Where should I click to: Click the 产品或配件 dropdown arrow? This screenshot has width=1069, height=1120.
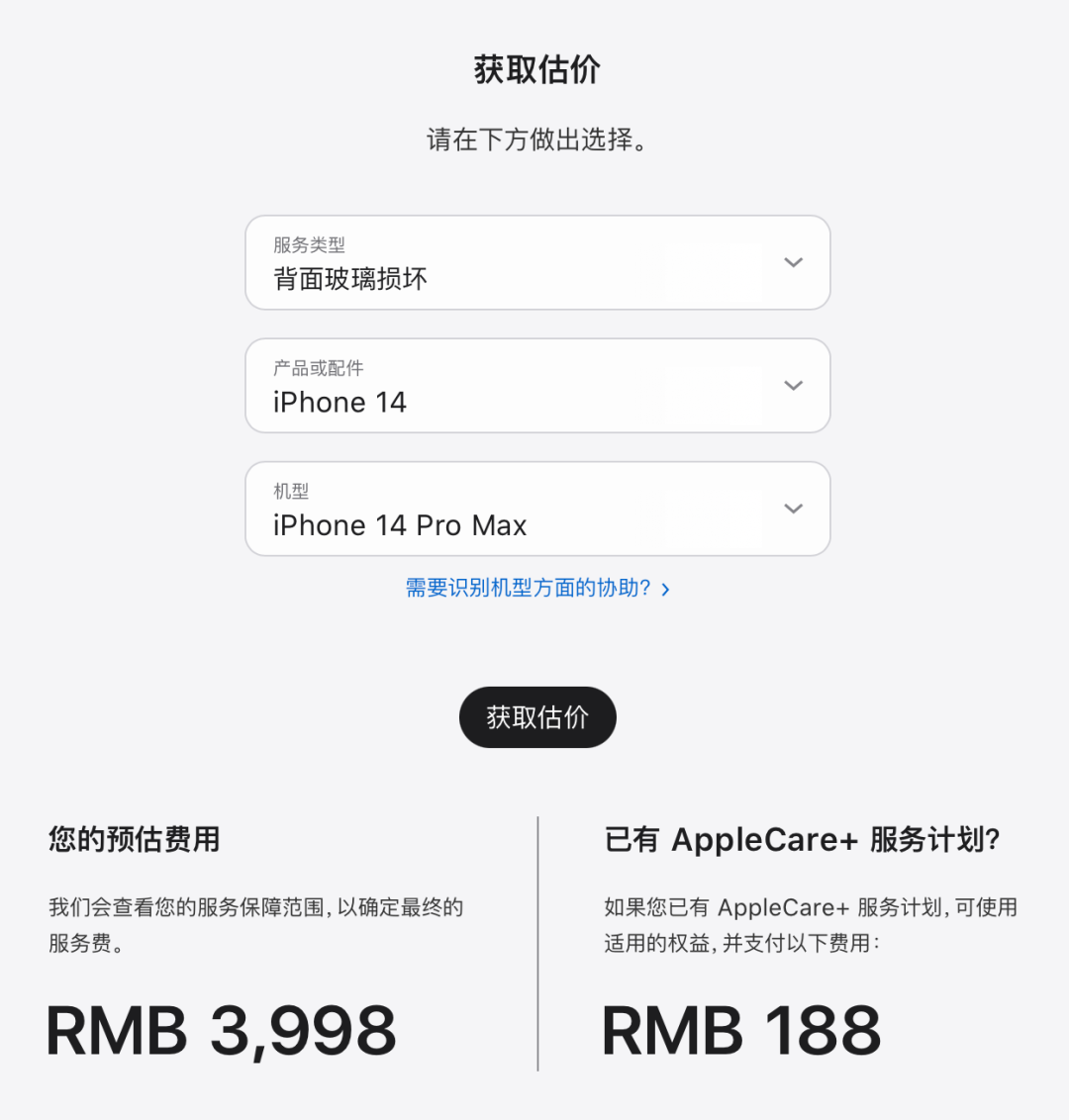click(793, 386)
